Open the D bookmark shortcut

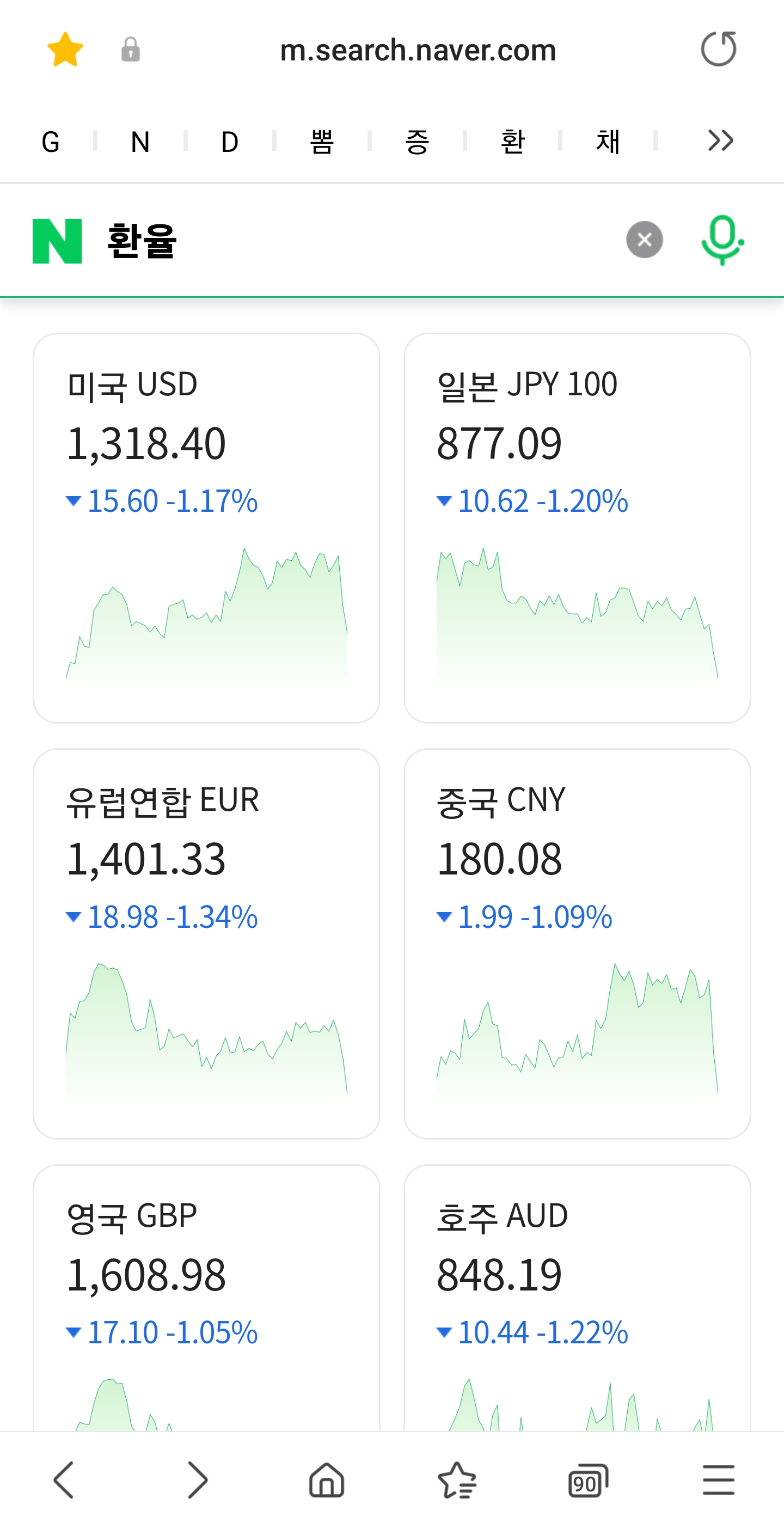pyautogui.click(x=230, y=142)
